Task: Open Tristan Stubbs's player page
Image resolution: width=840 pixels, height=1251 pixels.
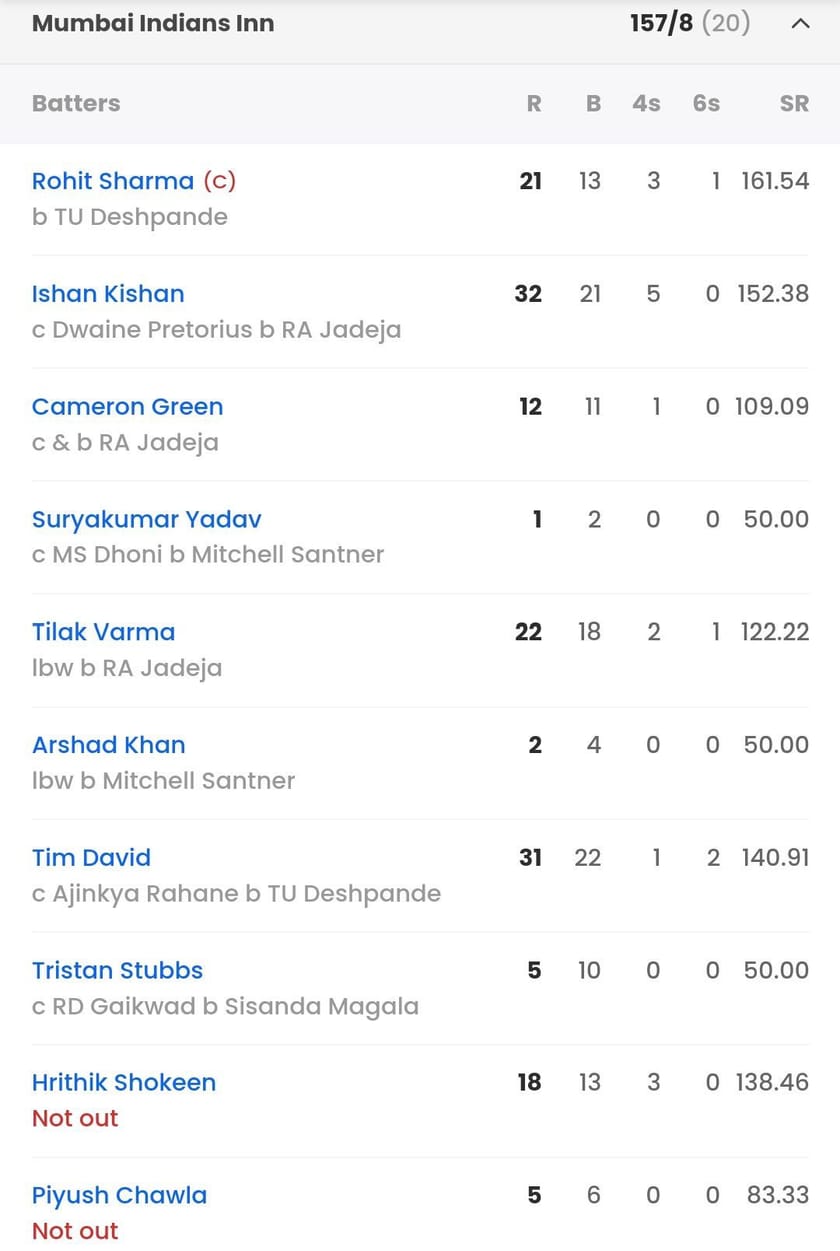Action: (x=117, y=970)
